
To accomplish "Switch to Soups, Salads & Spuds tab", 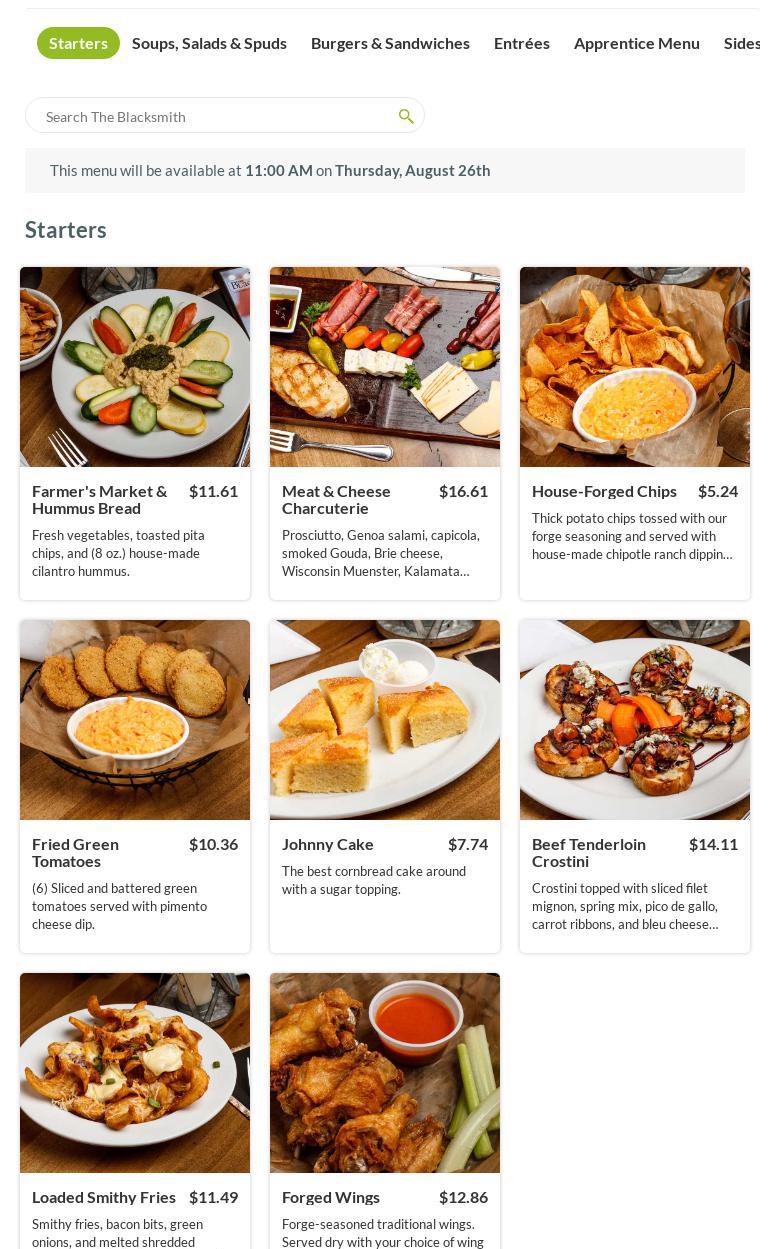I will coord(209,43).
